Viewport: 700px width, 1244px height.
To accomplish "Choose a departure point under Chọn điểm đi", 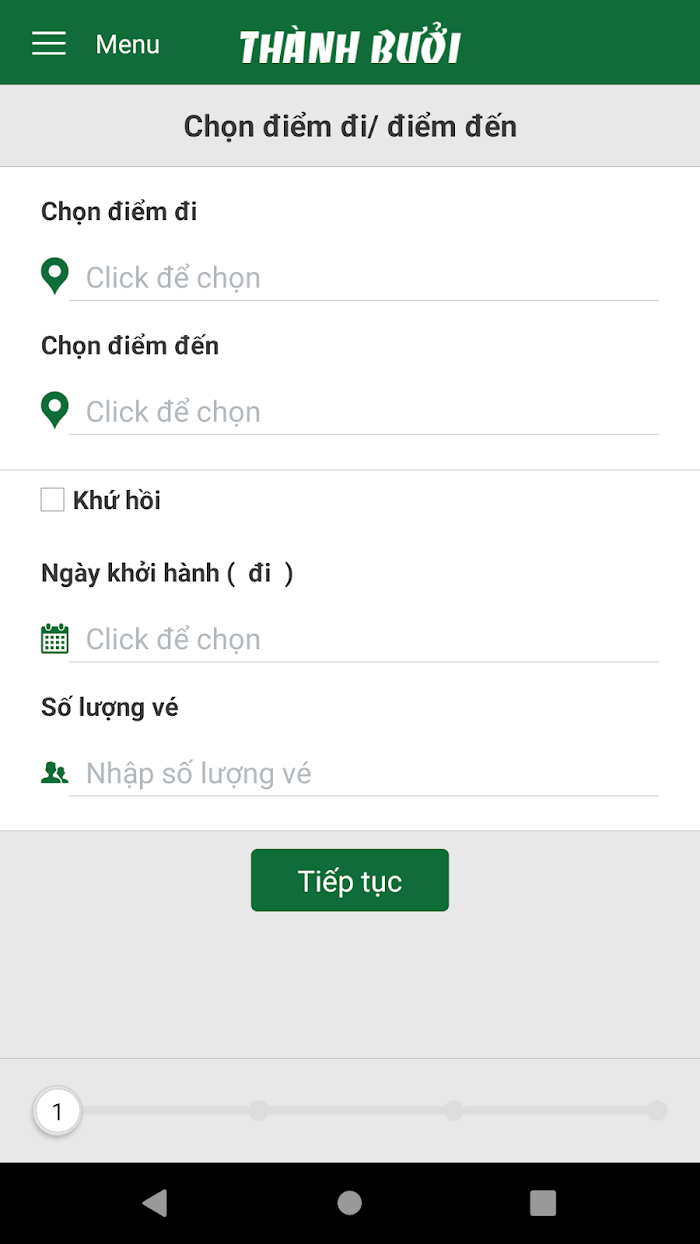I will [363, 277].
